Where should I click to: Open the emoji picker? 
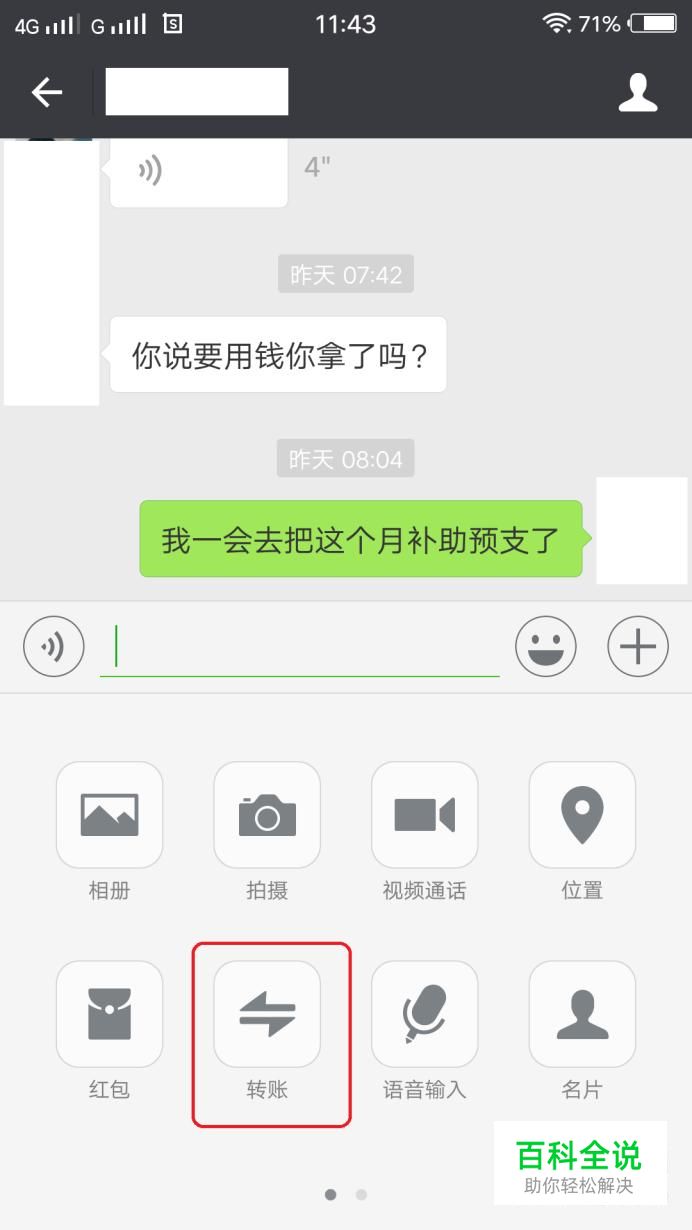[x=546, y=647]
